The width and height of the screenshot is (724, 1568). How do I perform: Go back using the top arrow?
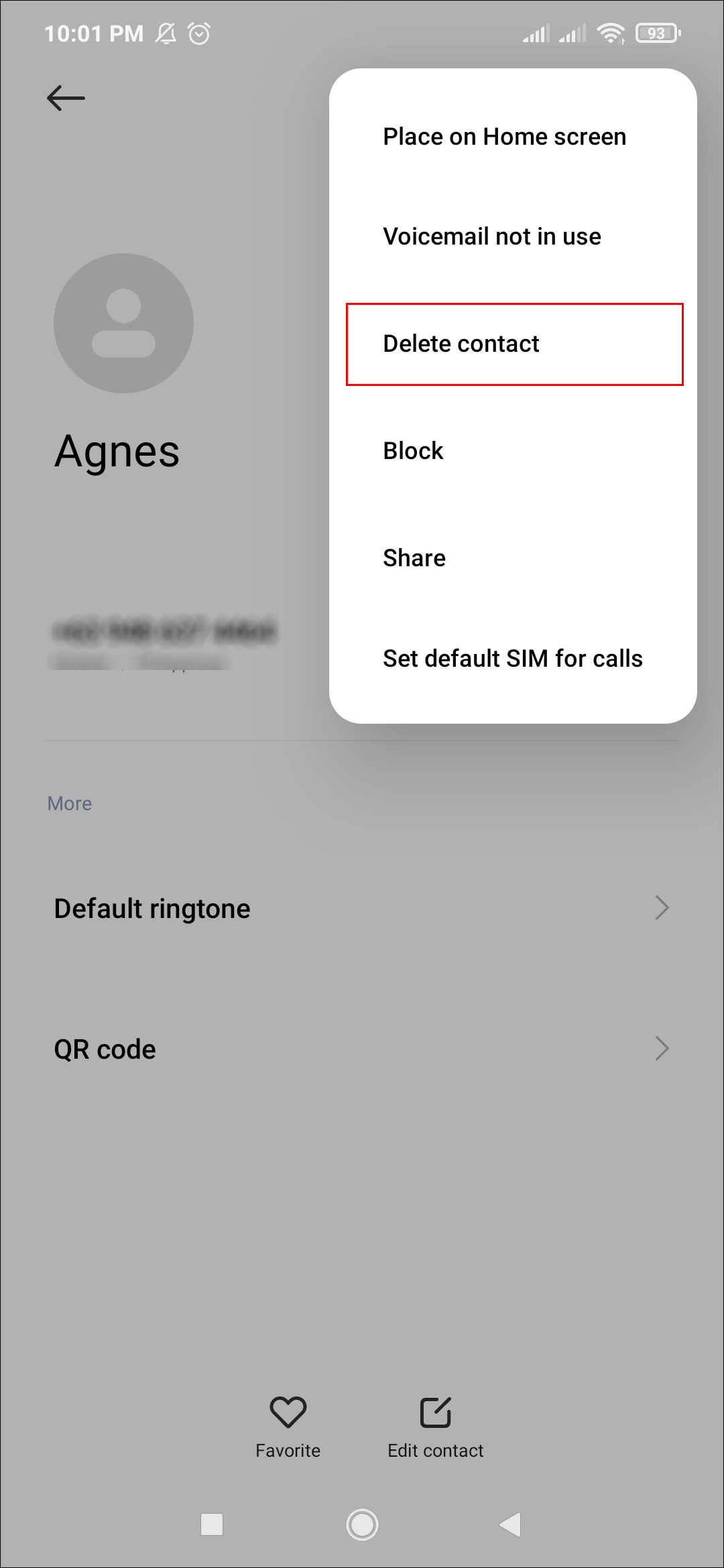(x=66, y=98)
